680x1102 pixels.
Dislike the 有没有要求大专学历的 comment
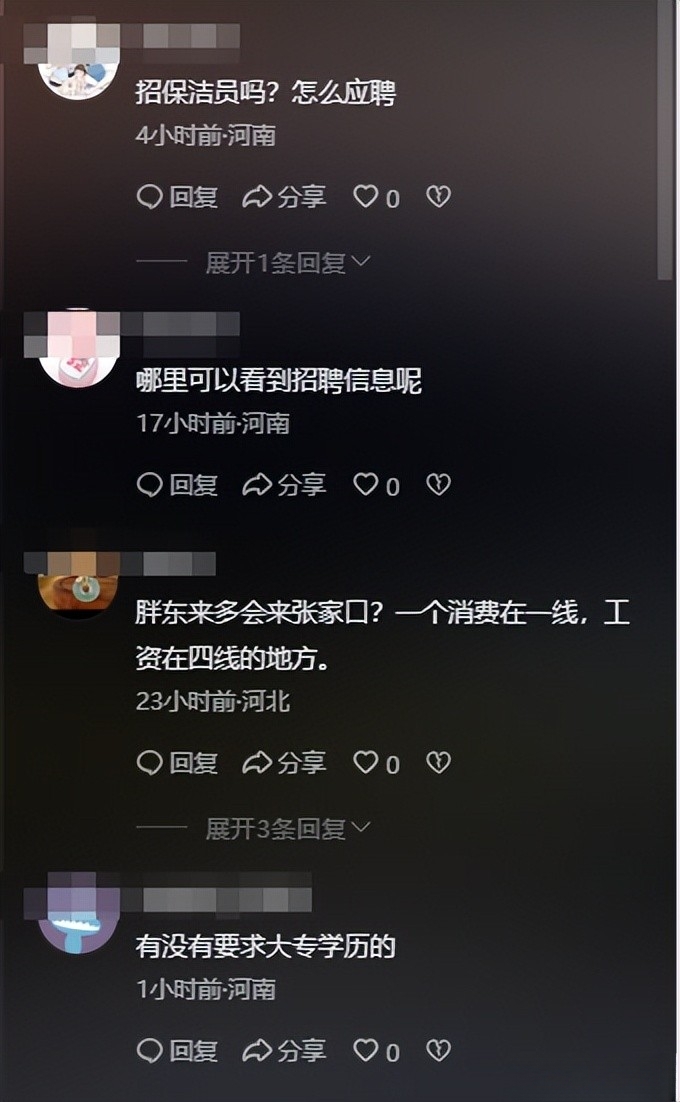438,1051
